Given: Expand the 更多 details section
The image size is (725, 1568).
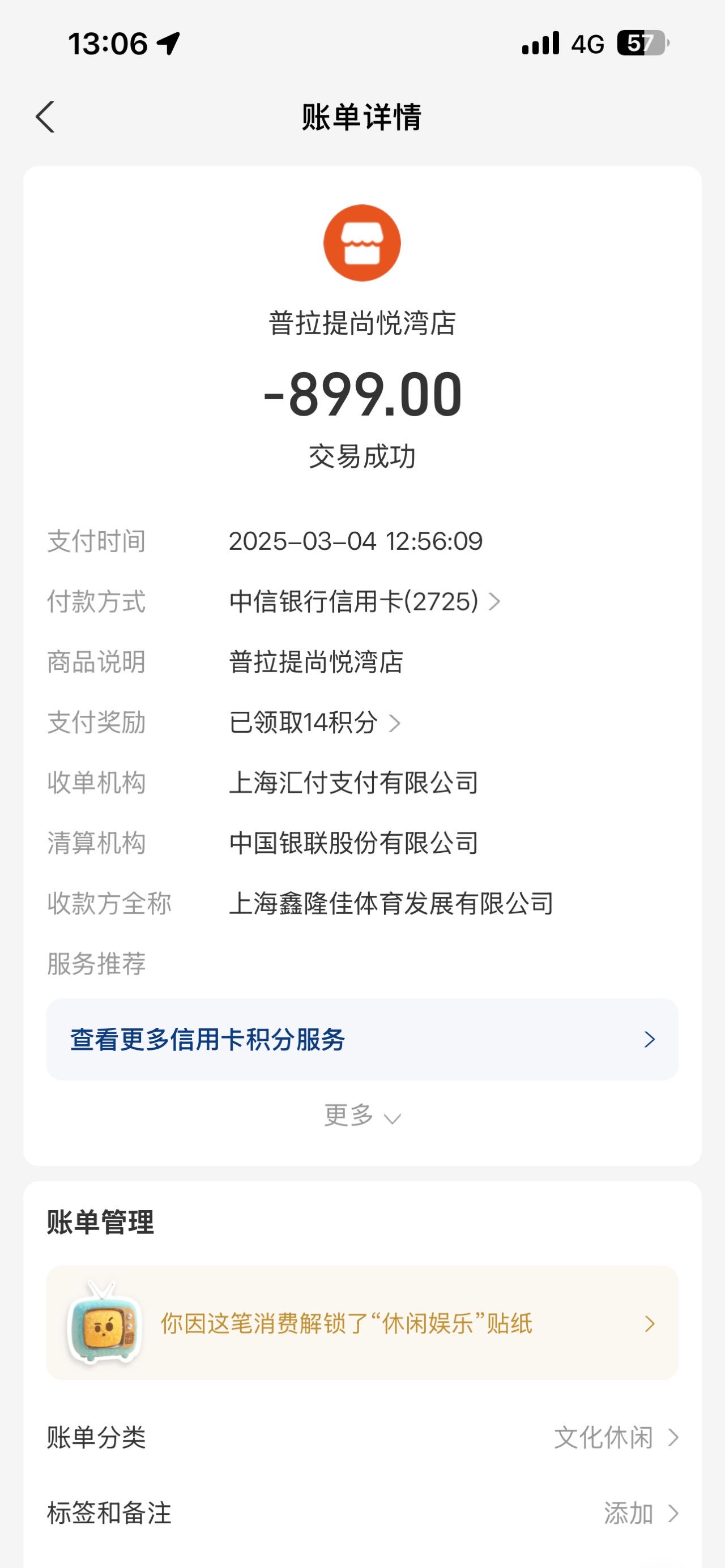Looking at the screenshot, I should click(x=362, y=1116).
